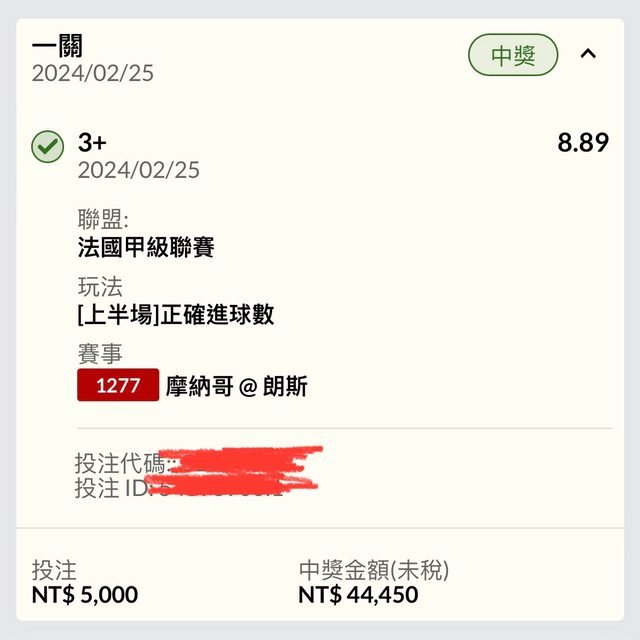Screen dimensions: 640x640
Task: Collapse the 一關 bet details chevron
Action: coord(588,55)
